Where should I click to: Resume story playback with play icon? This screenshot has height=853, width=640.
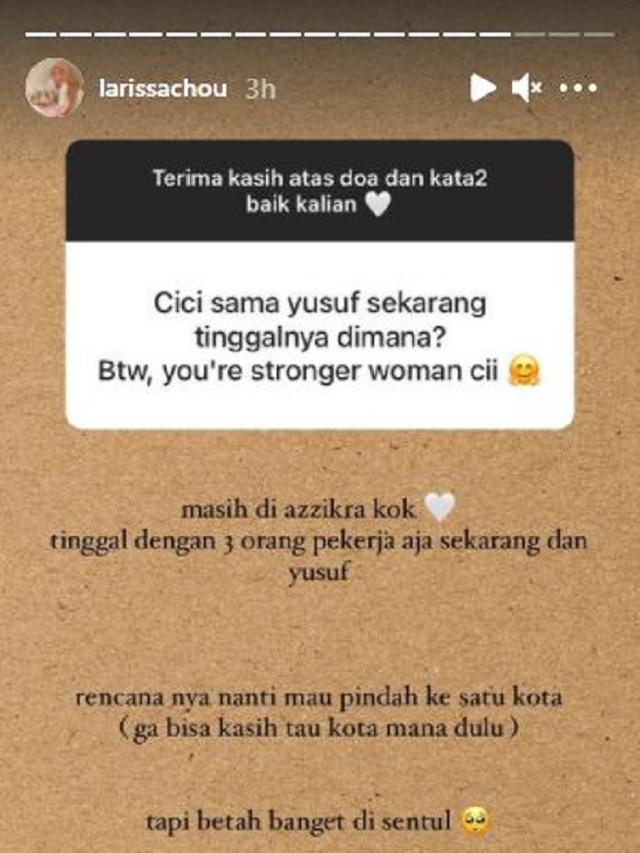(483, 89)
